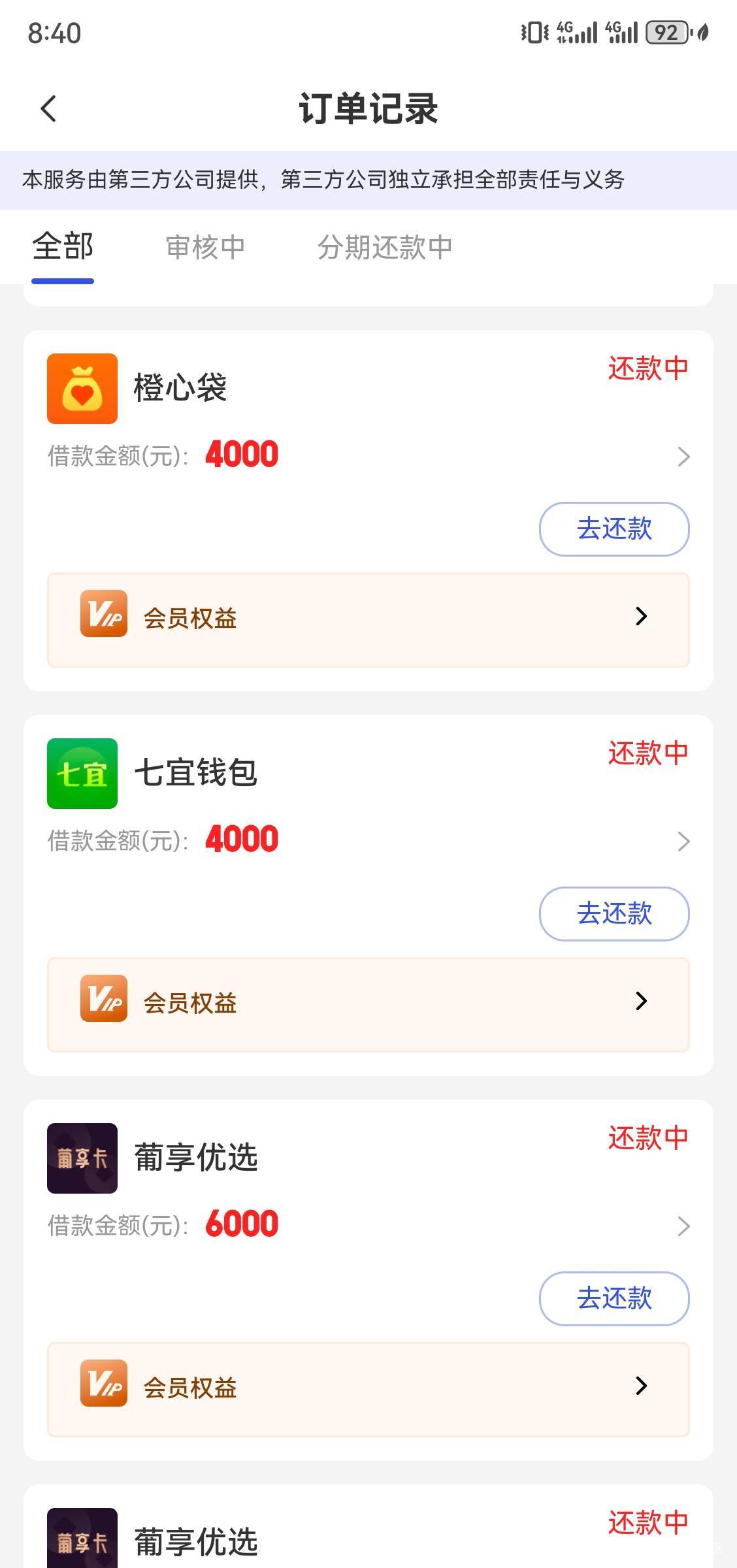737x1568 pixels.
Task: Repay the 七宜钱包 loan via 去还款
Action: [614, 914]
